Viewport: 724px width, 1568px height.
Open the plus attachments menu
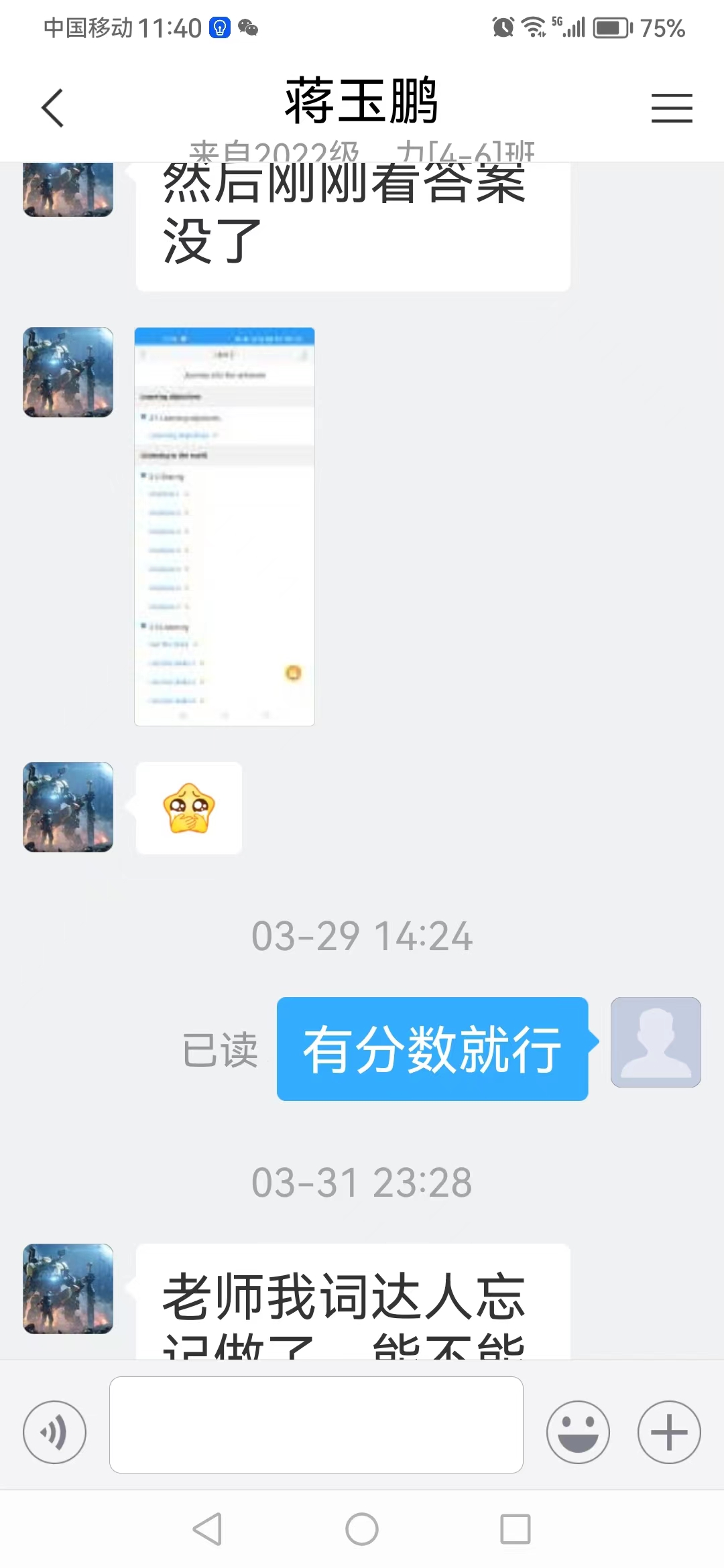pyautogui.click(x=668, y=1432)
